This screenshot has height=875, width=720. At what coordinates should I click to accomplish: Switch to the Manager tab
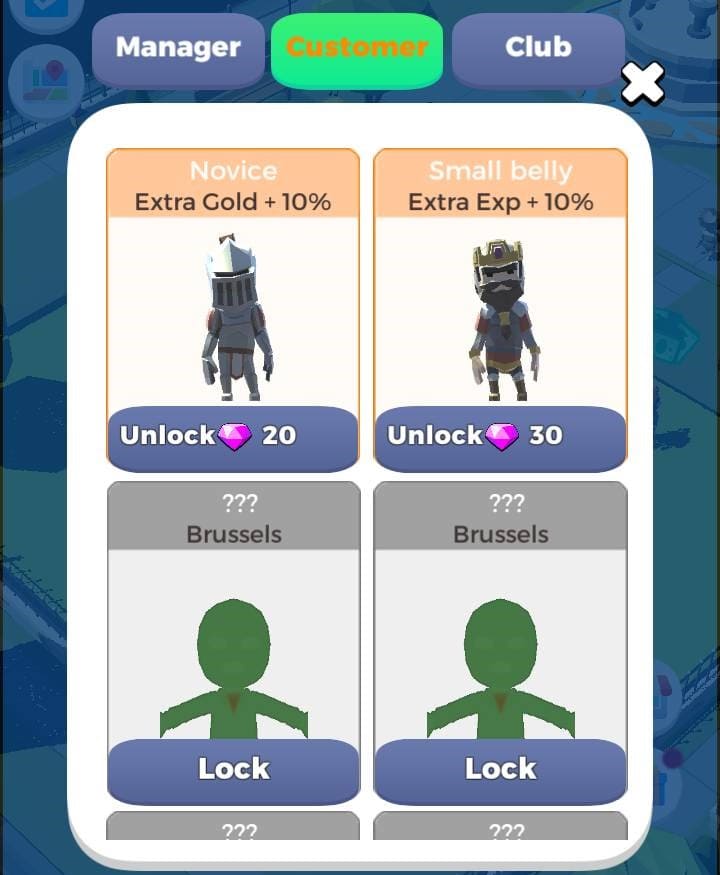(x=178, y=48)
